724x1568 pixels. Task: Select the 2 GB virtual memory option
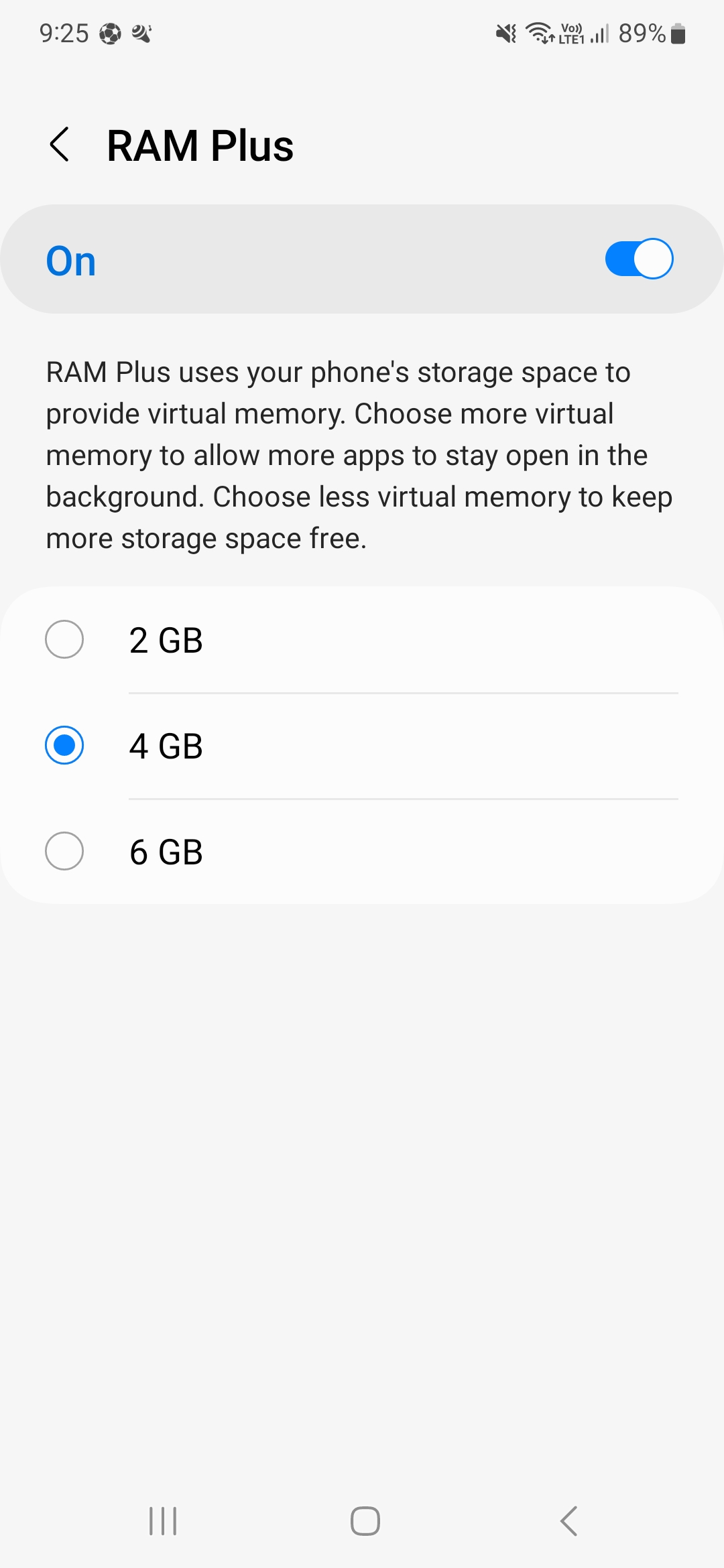tap(64, 640)
